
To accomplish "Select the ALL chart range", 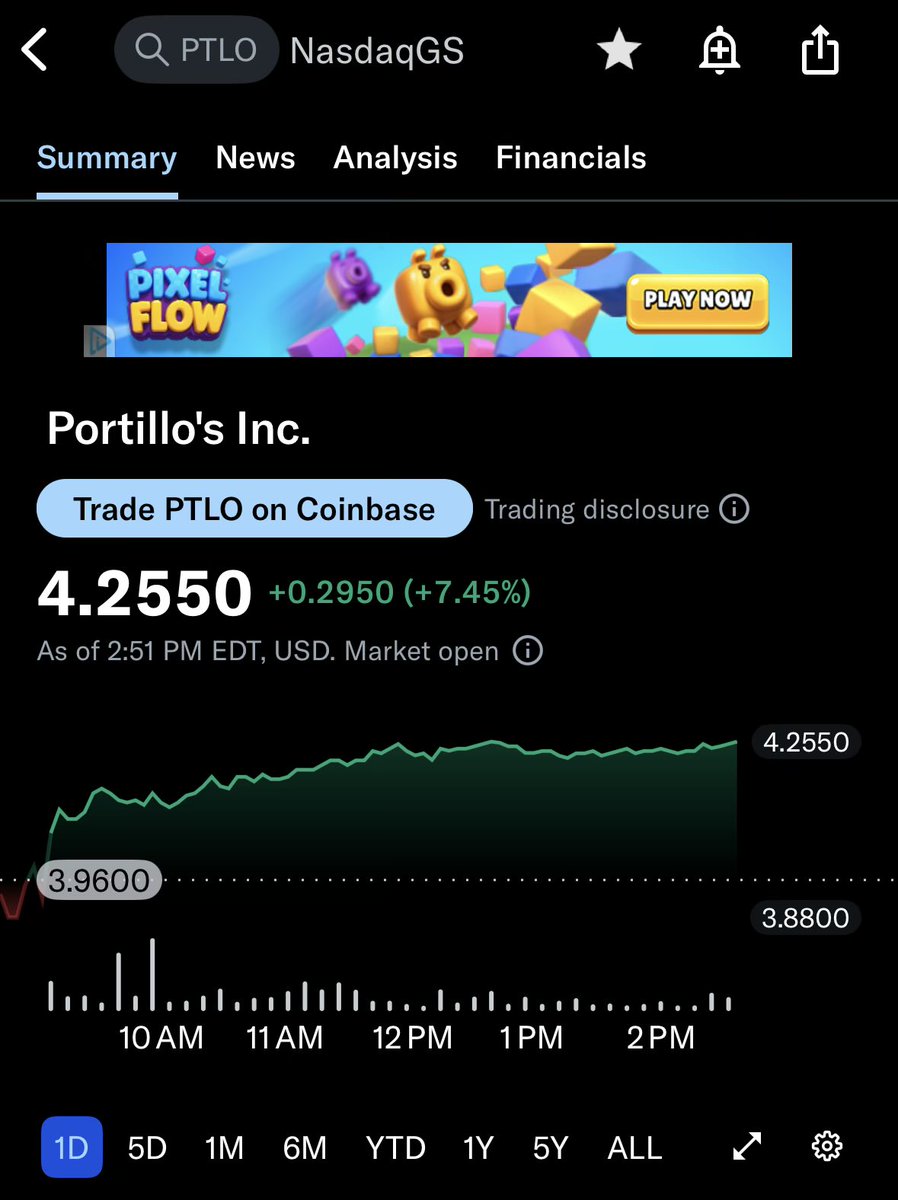I will [634, 1147].
